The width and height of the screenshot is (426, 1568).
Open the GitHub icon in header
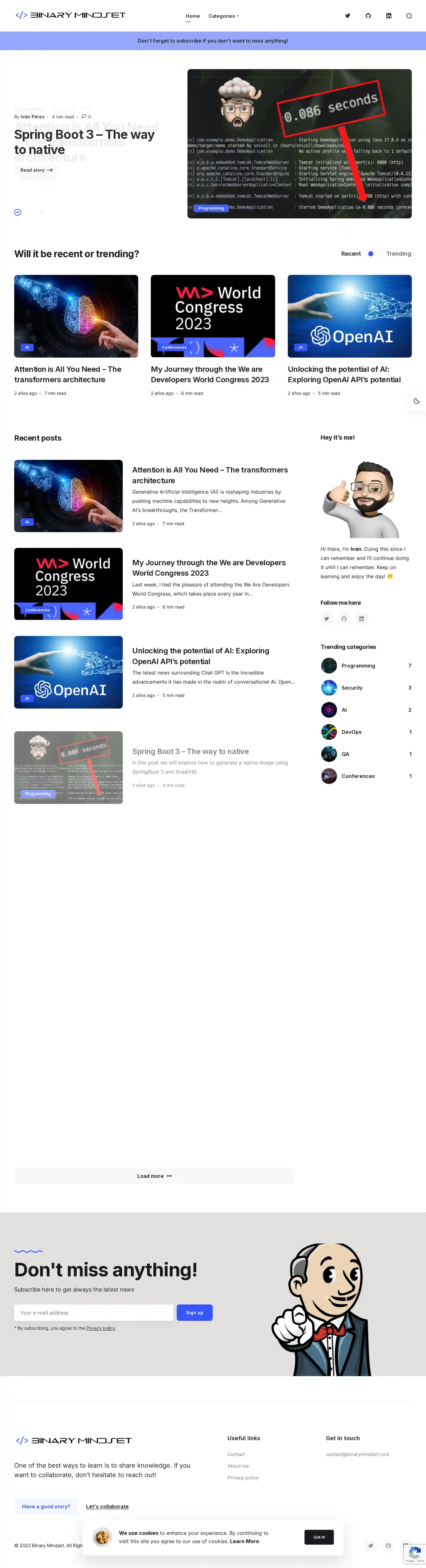pyautogui.click(x=368, y=16)
